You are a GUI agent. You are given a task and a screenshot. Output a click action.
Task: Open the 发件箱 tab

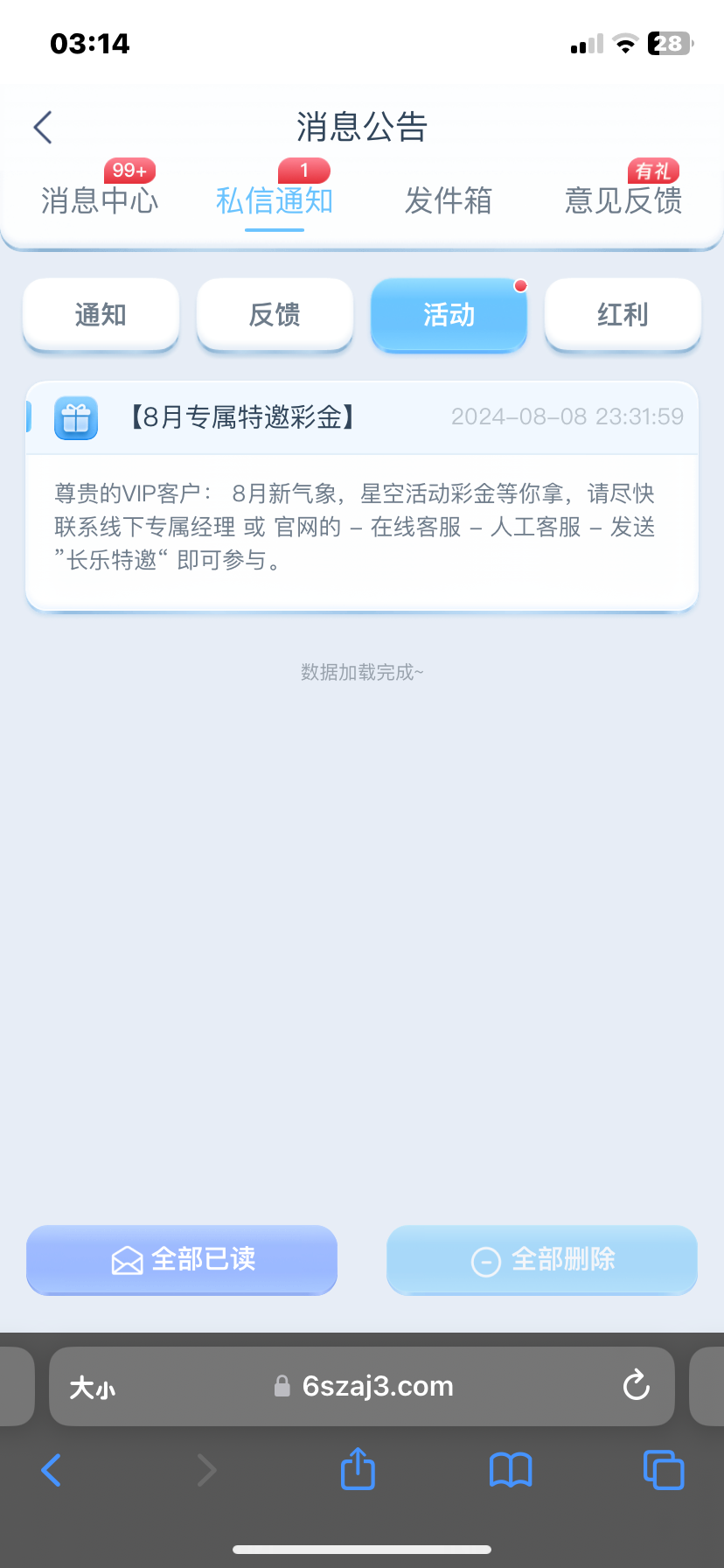[448, 200]
